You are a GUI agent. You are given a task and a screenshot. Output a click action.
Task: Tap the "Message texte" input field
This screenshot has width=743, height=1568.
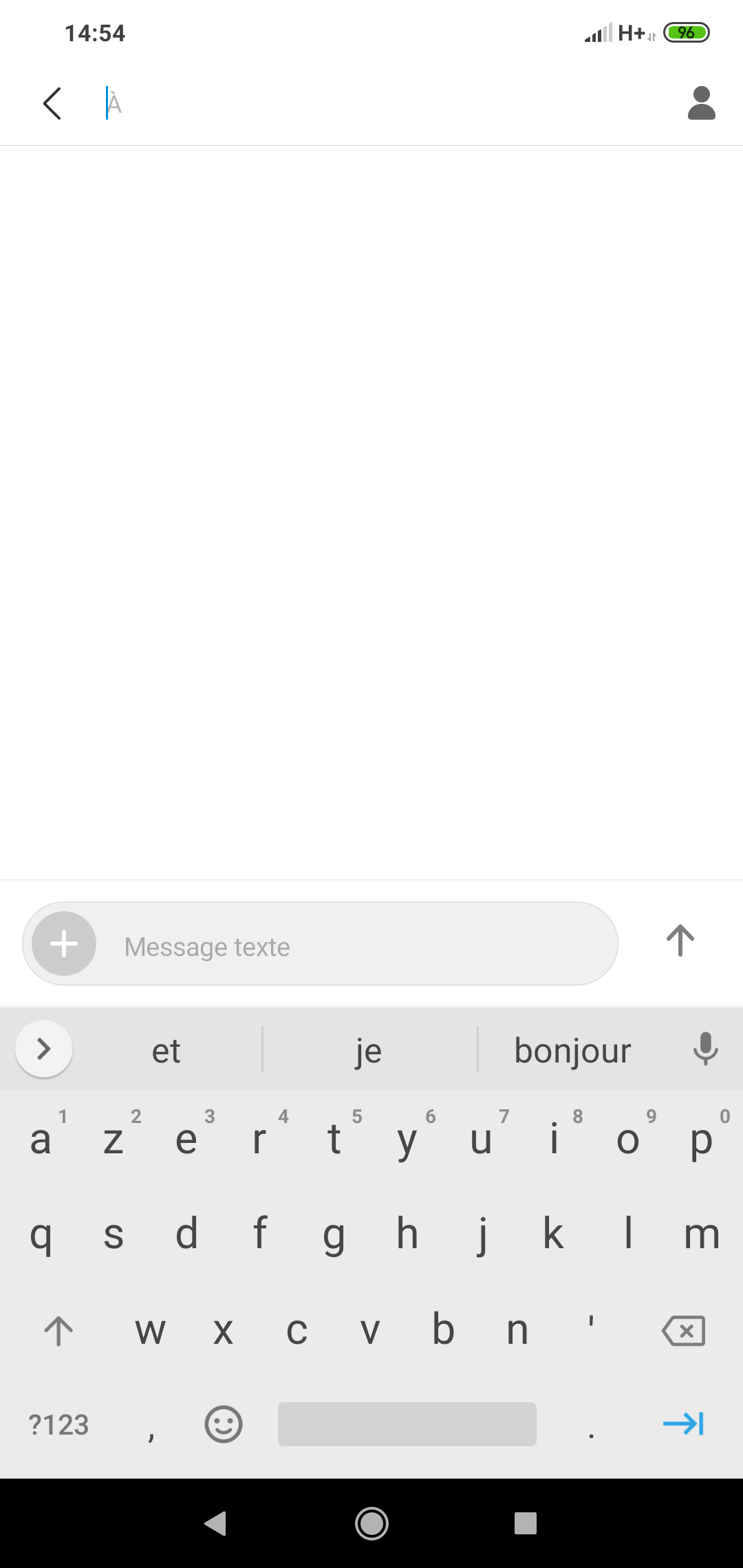click(x=358, y=946)
